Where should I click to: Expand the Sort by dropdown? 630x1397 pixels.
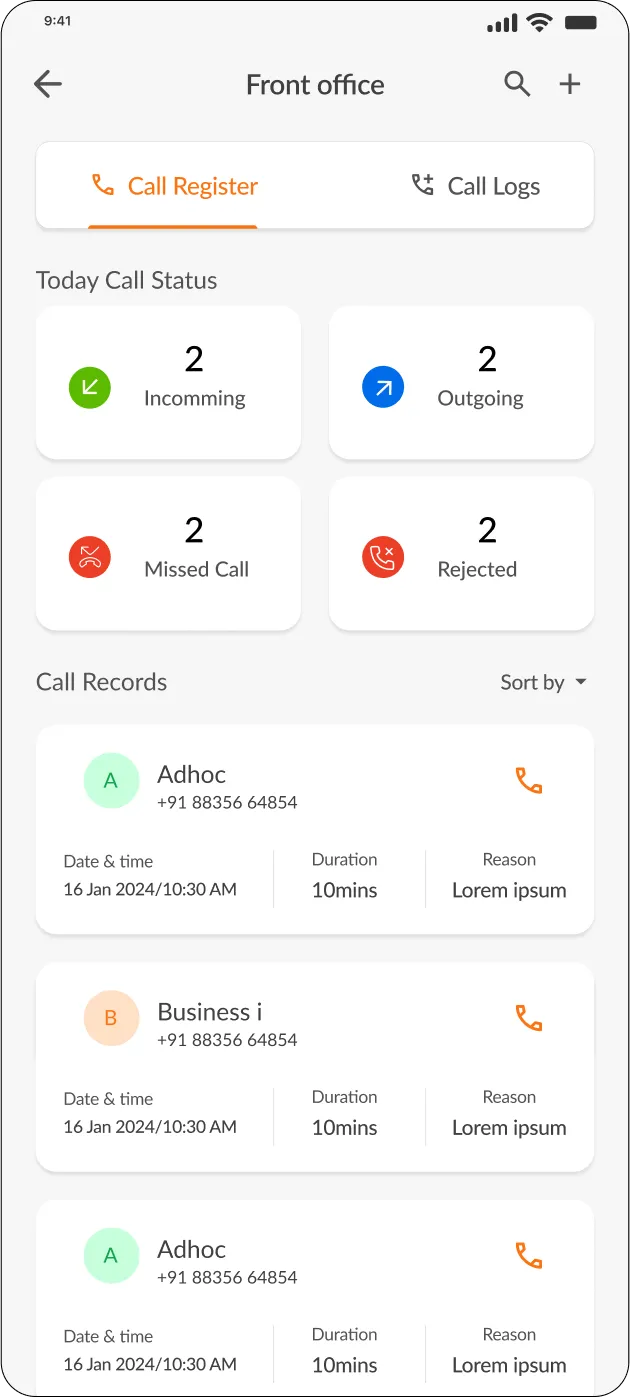[543, 682]
